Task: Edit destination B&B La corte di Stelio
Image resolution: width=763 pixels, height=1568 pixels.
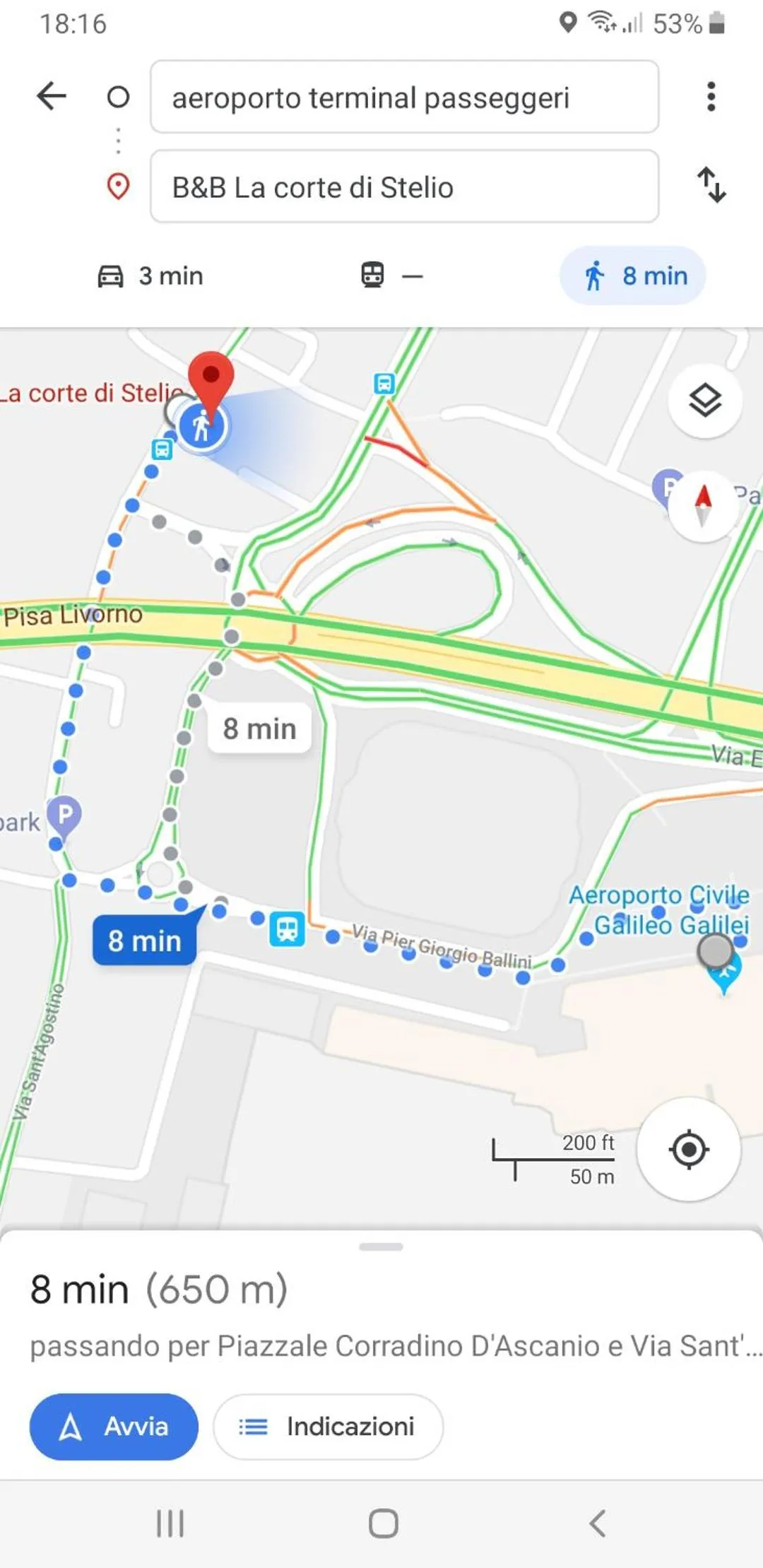Action: click(404, 187)
